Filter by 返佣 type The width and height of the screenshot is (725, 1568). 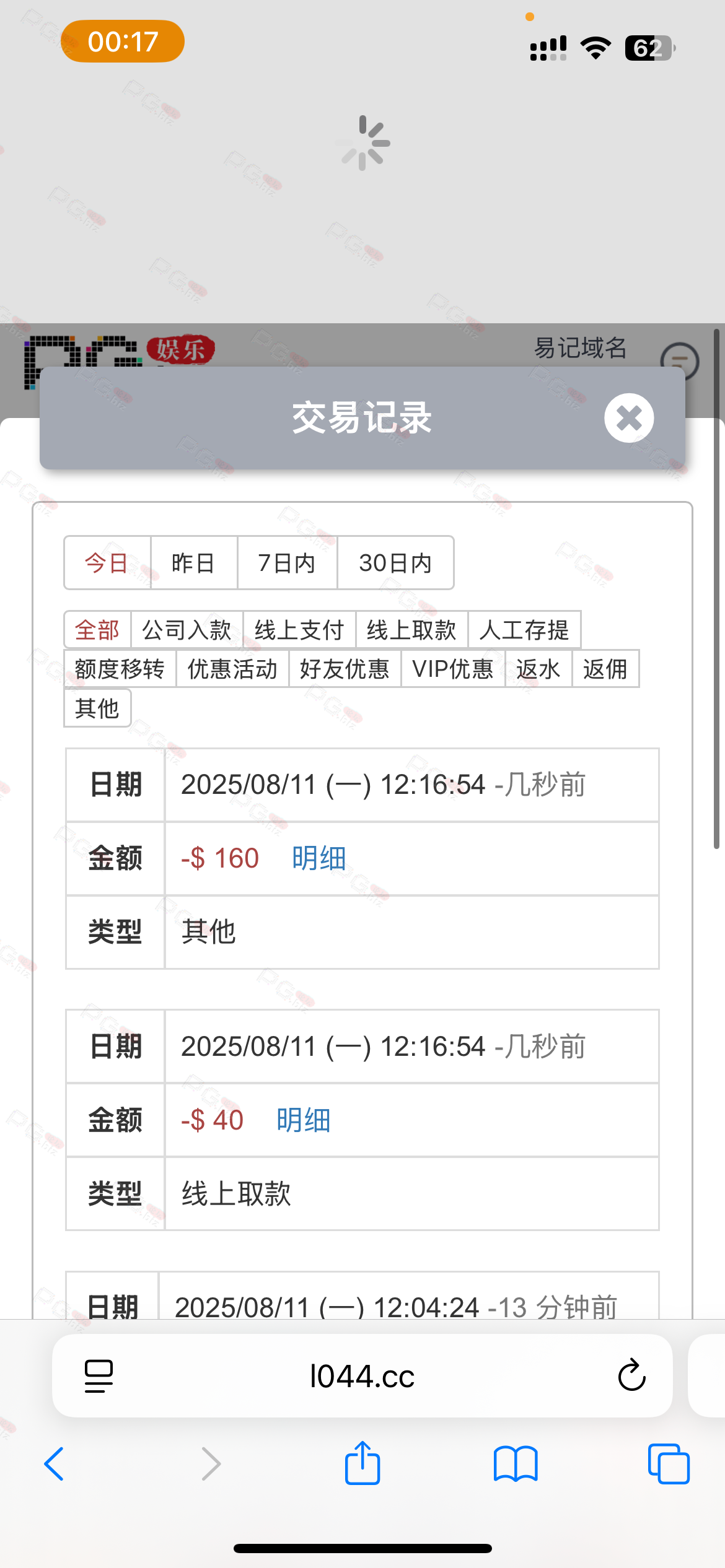click(x=605, y=669)
